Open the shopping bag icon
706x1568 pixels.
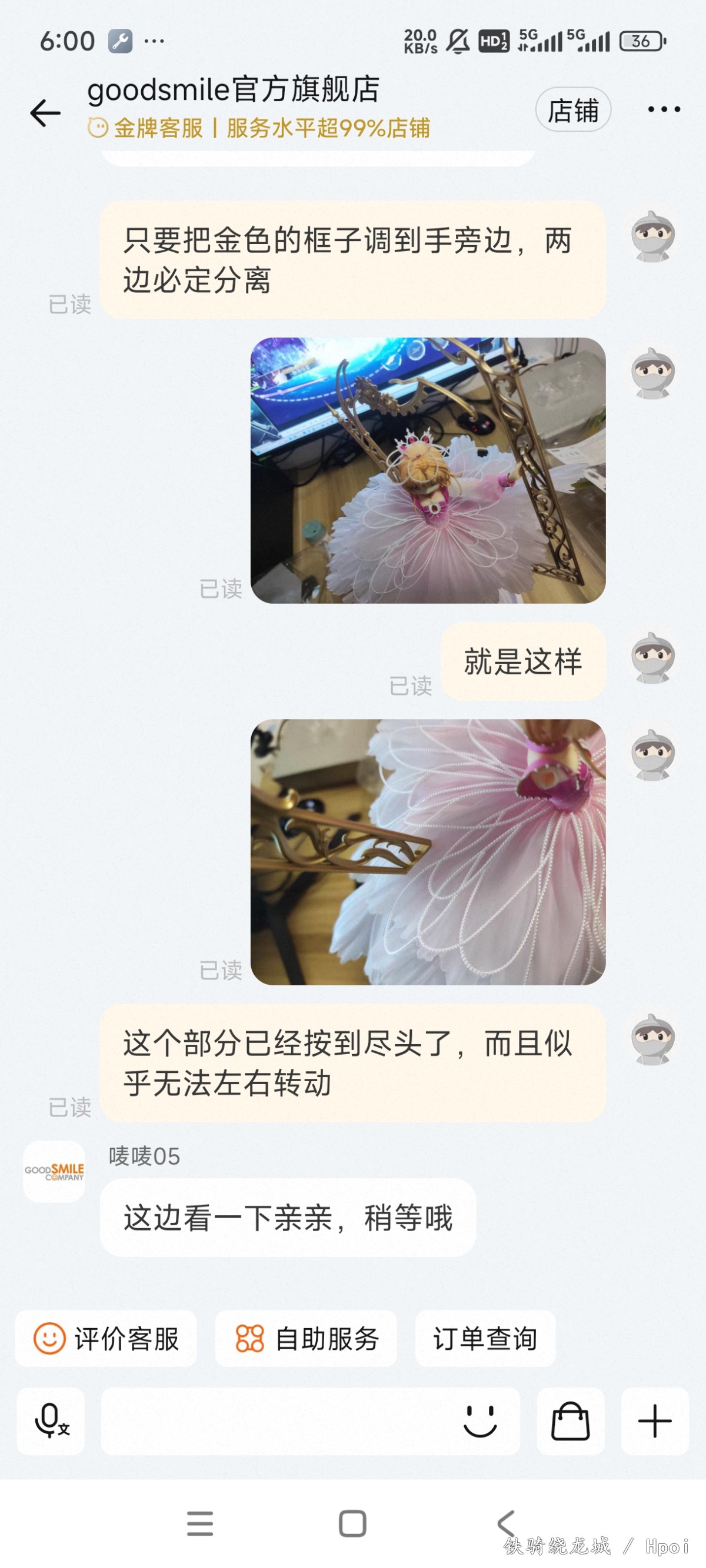coord(570,1421)
